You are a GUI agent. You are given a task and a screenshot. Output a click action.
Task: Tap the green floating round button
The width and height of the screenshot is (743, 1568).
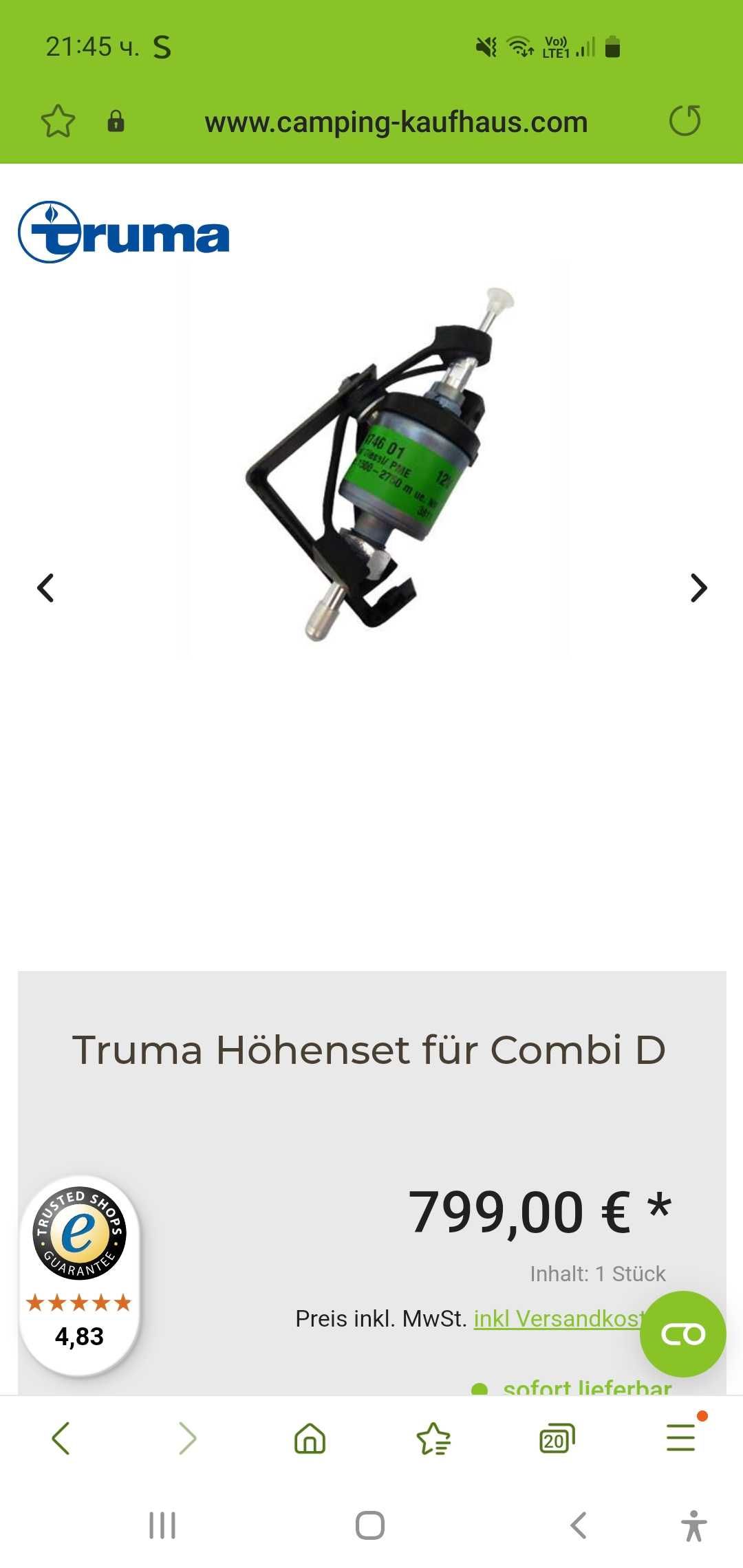[682, 1333]
